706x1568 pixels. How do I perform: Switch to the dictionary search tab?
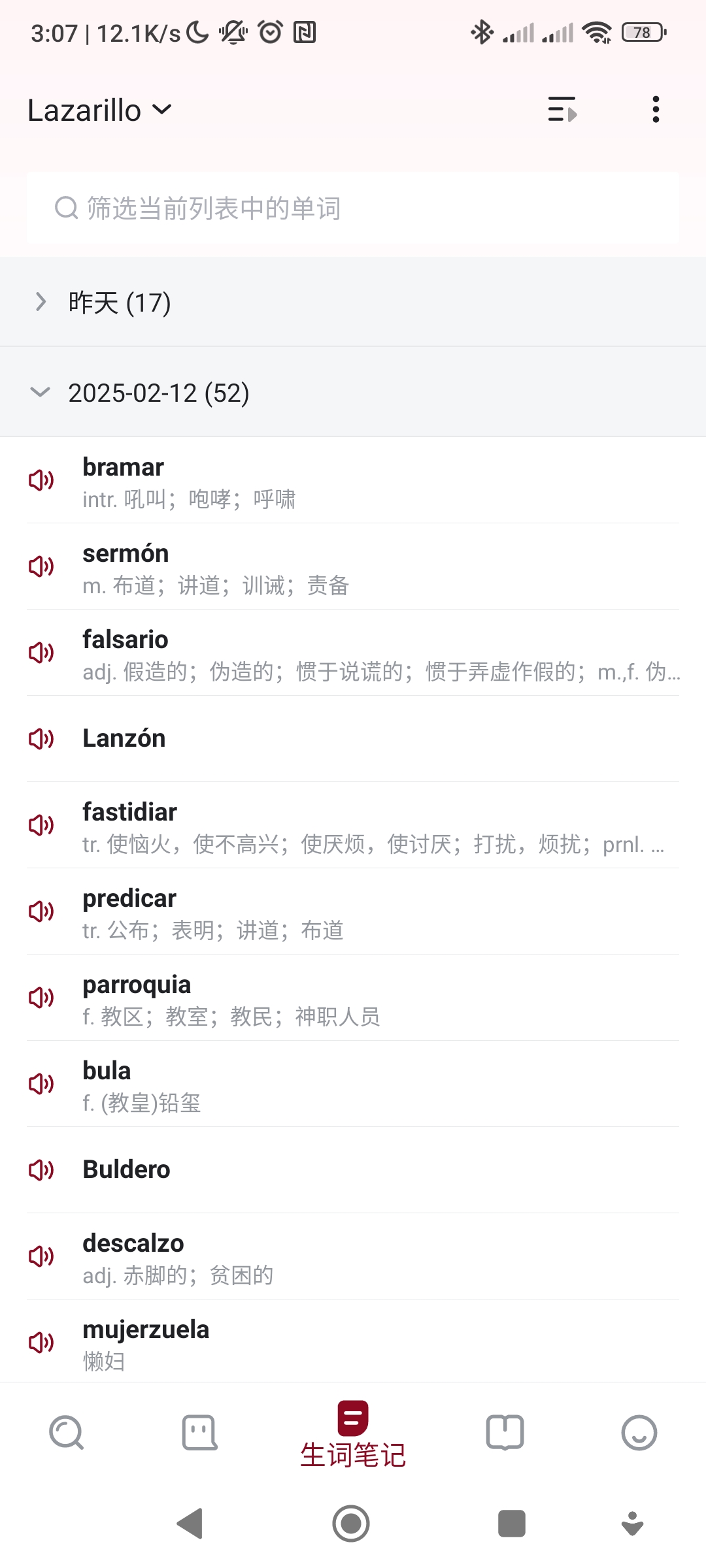pos(67,1433)
